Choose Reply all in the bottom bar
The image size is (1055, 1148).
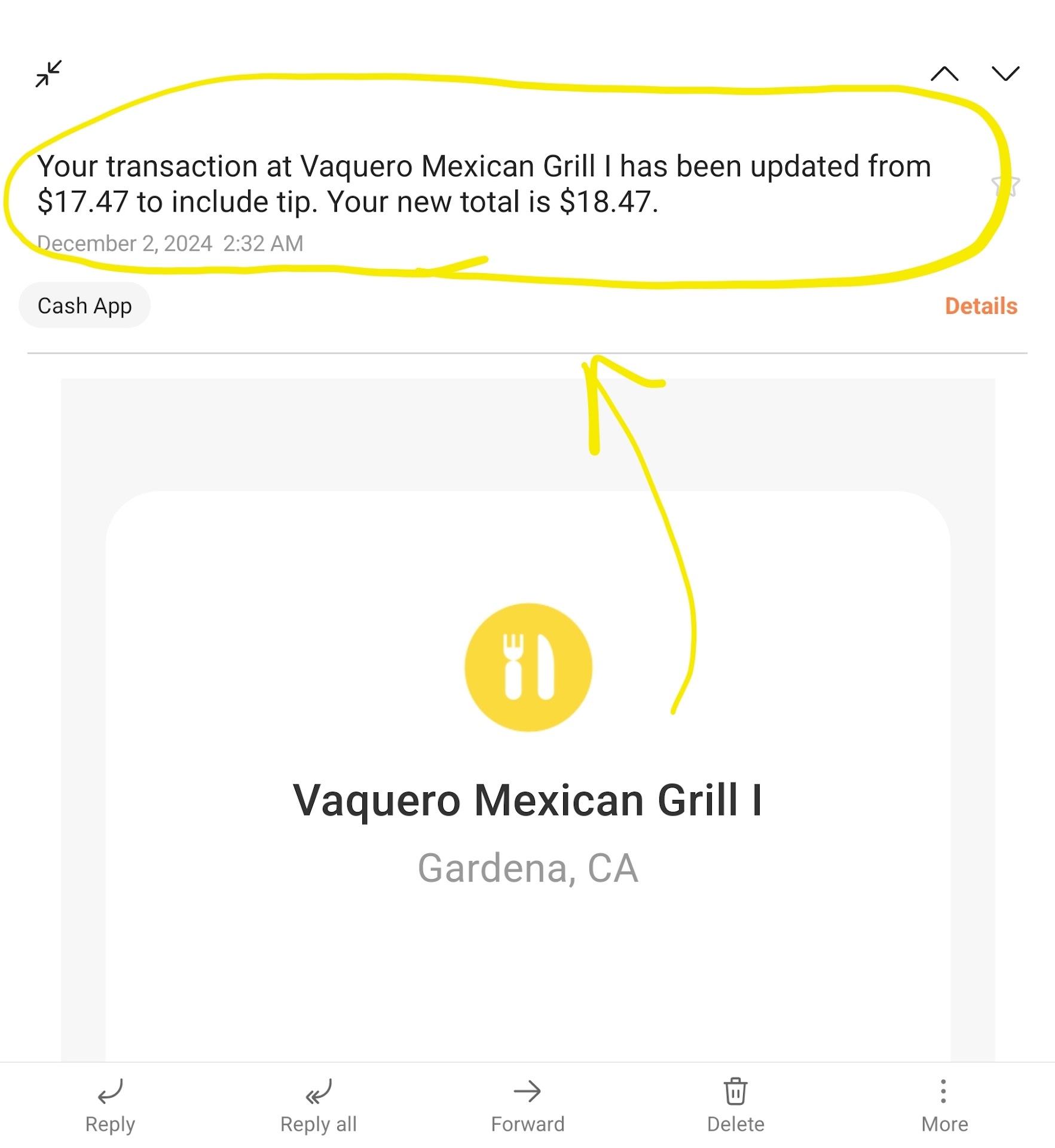319,1105
